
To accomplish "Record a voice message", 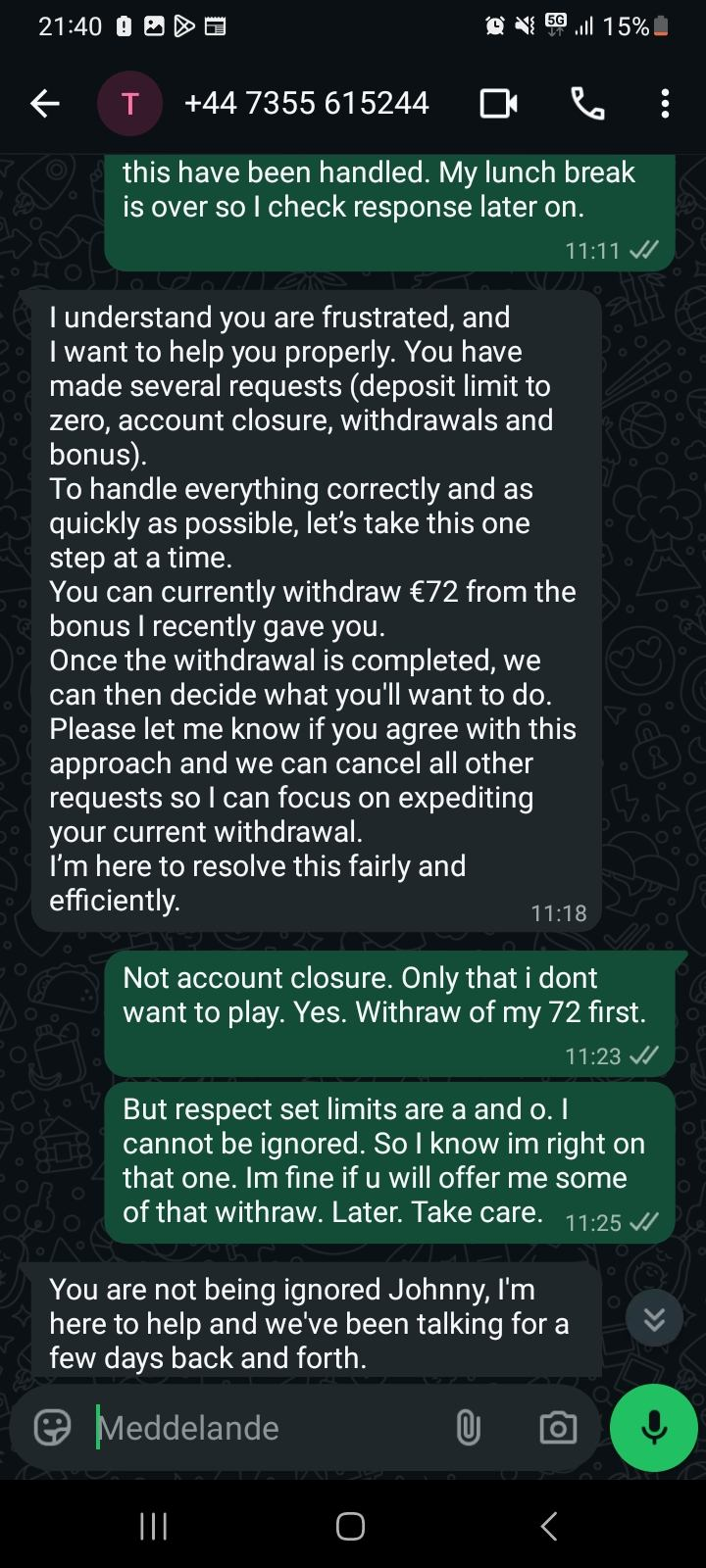I will 654,1428.
